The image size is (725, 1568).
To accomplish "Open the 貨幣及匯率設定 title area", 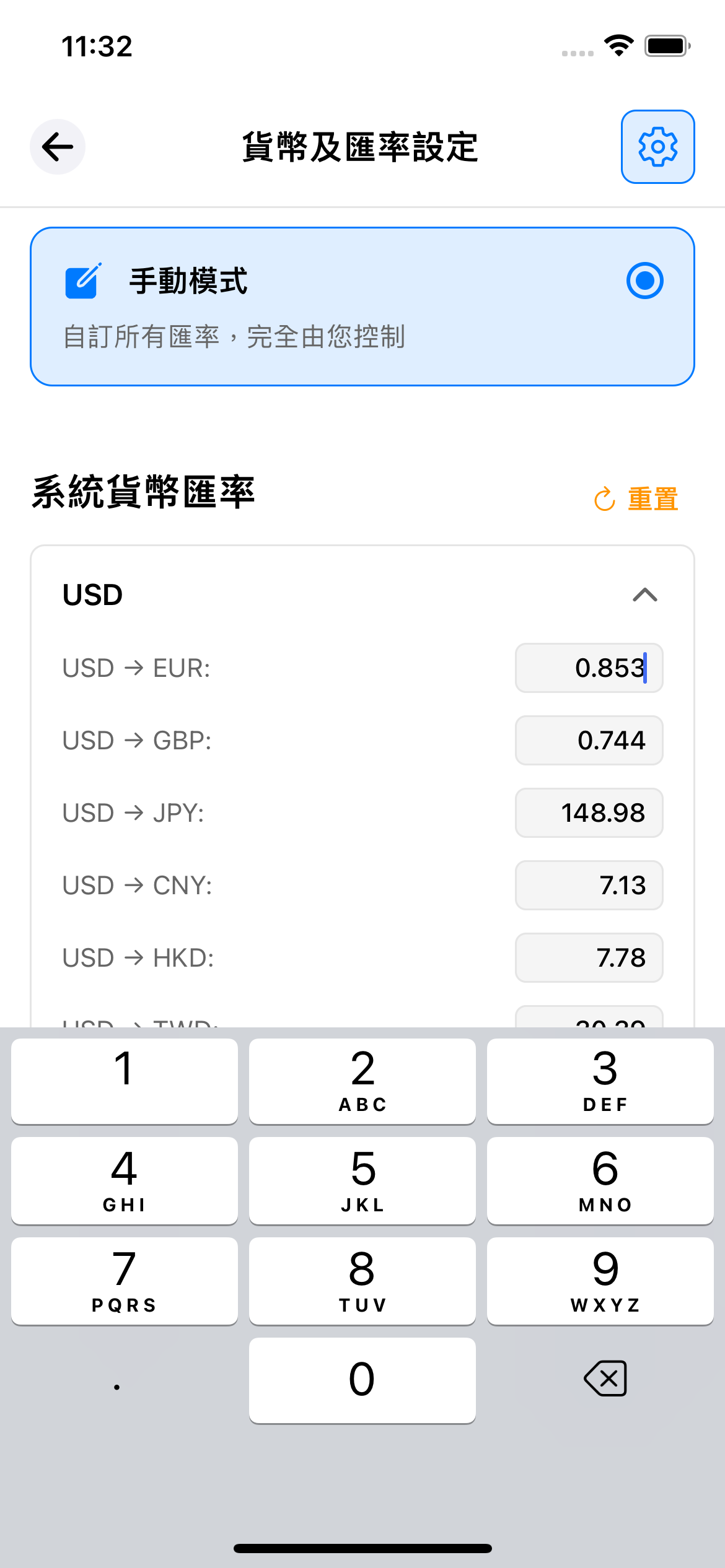I will (360, 147).
